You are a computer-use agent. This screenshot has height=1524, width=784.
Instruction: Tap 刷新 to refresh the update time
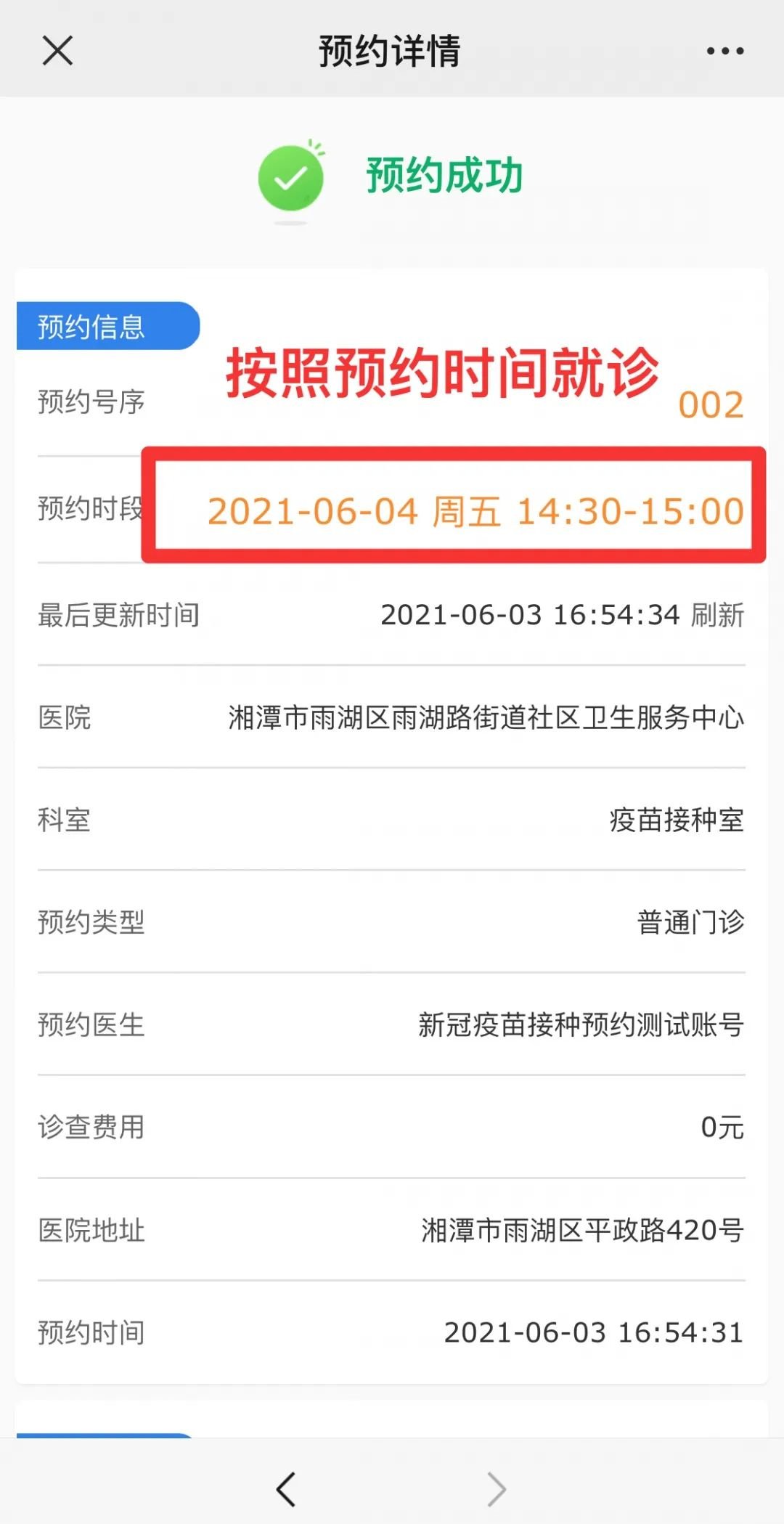pos(717,615)
